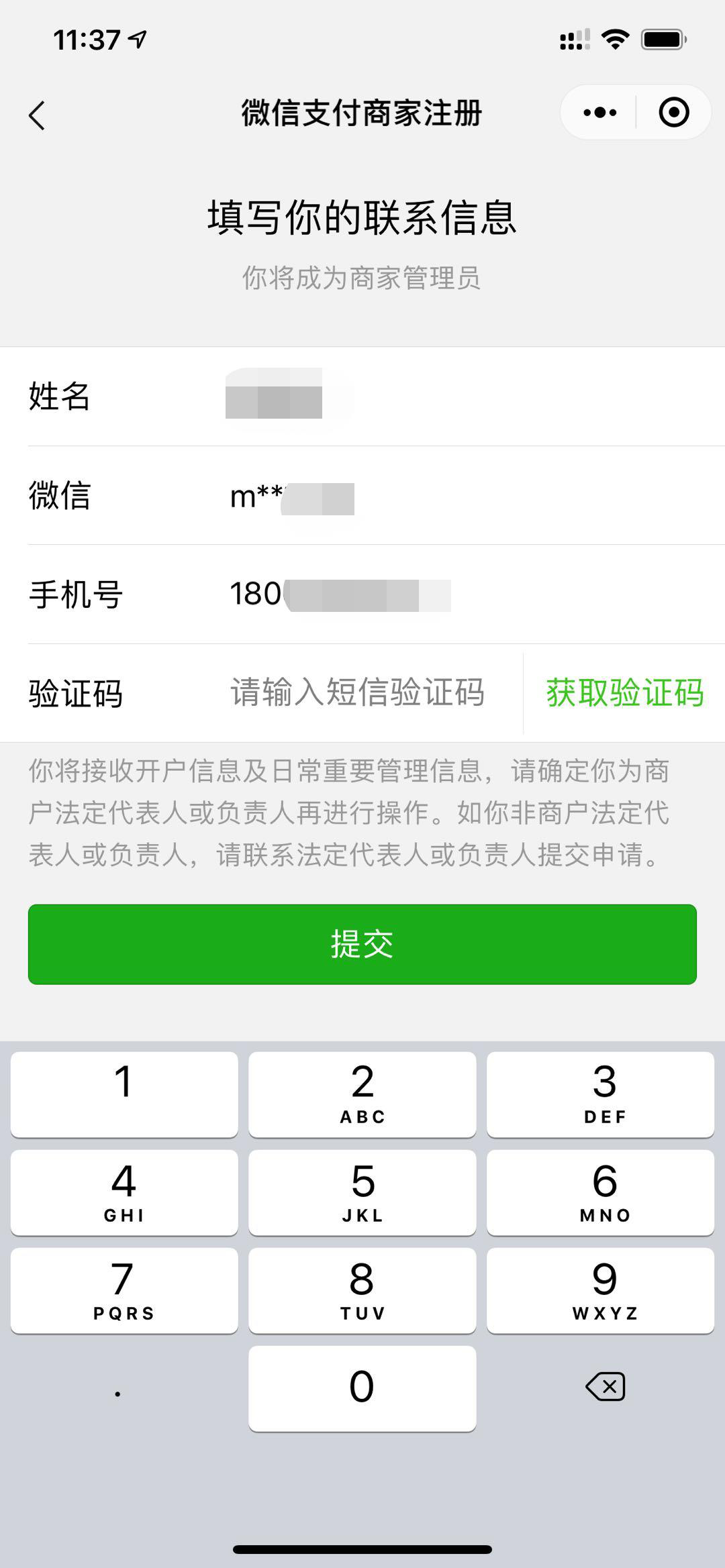Focus the 请输入短信验证码 input field

357,692
